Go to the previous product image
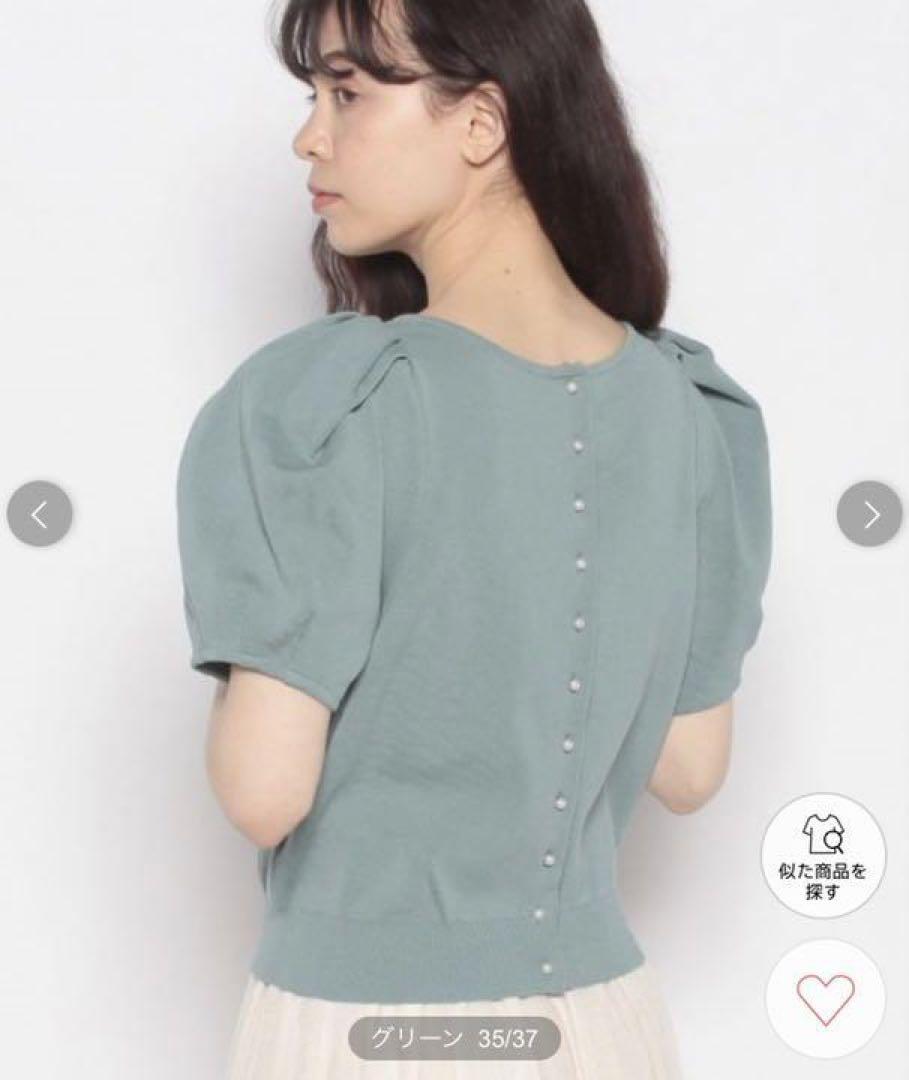 pyautogui.click(x=39, y=514)
